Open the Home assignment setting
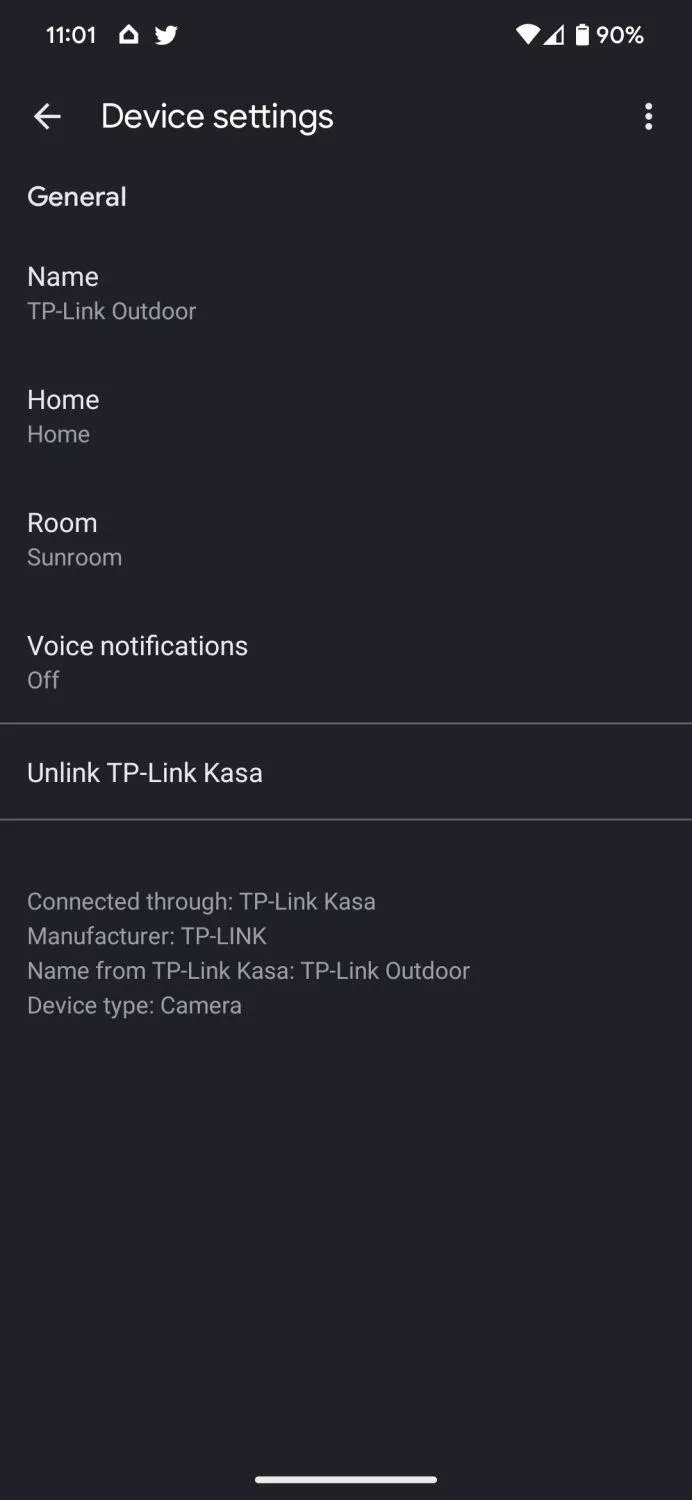692x1500 pixels. coord(346,416)
